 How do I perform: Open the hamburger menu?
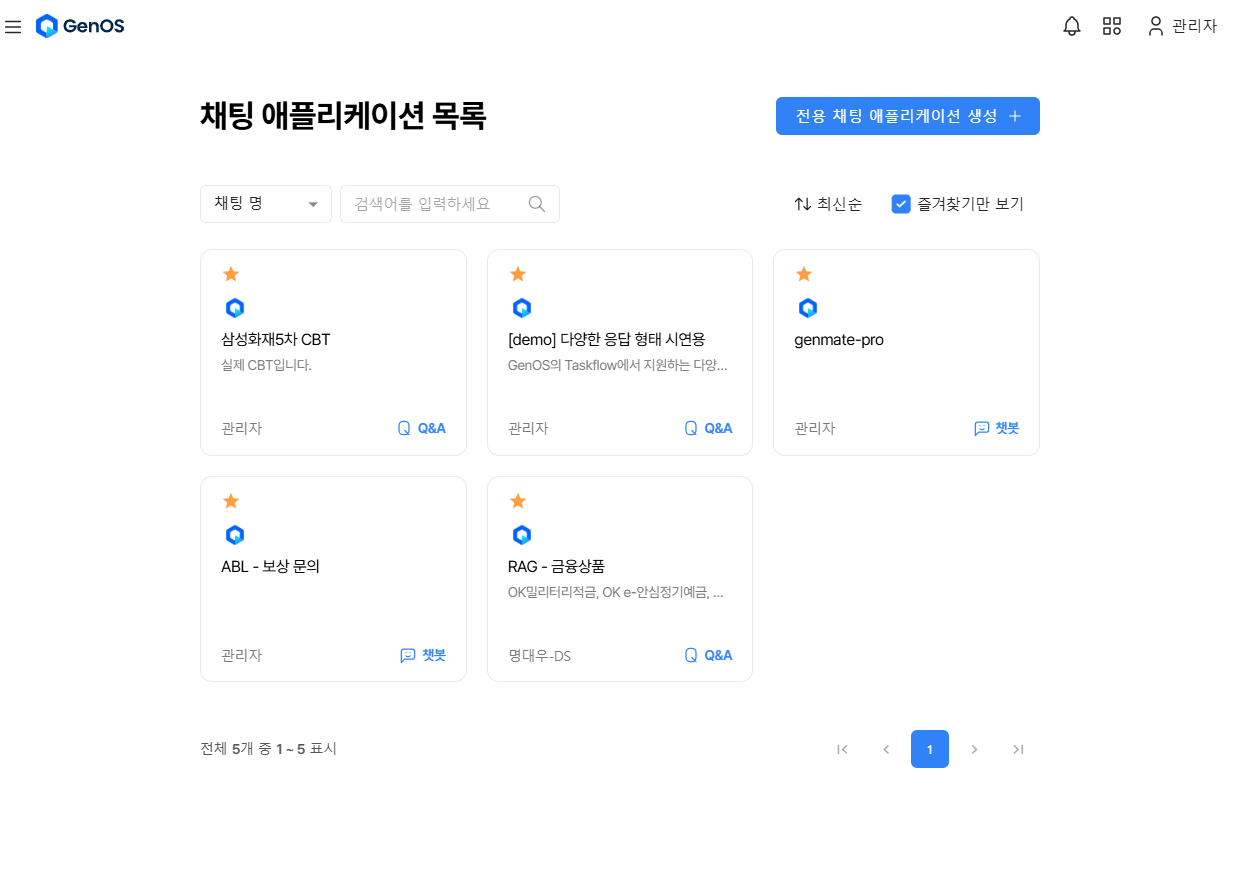[13, 27]
